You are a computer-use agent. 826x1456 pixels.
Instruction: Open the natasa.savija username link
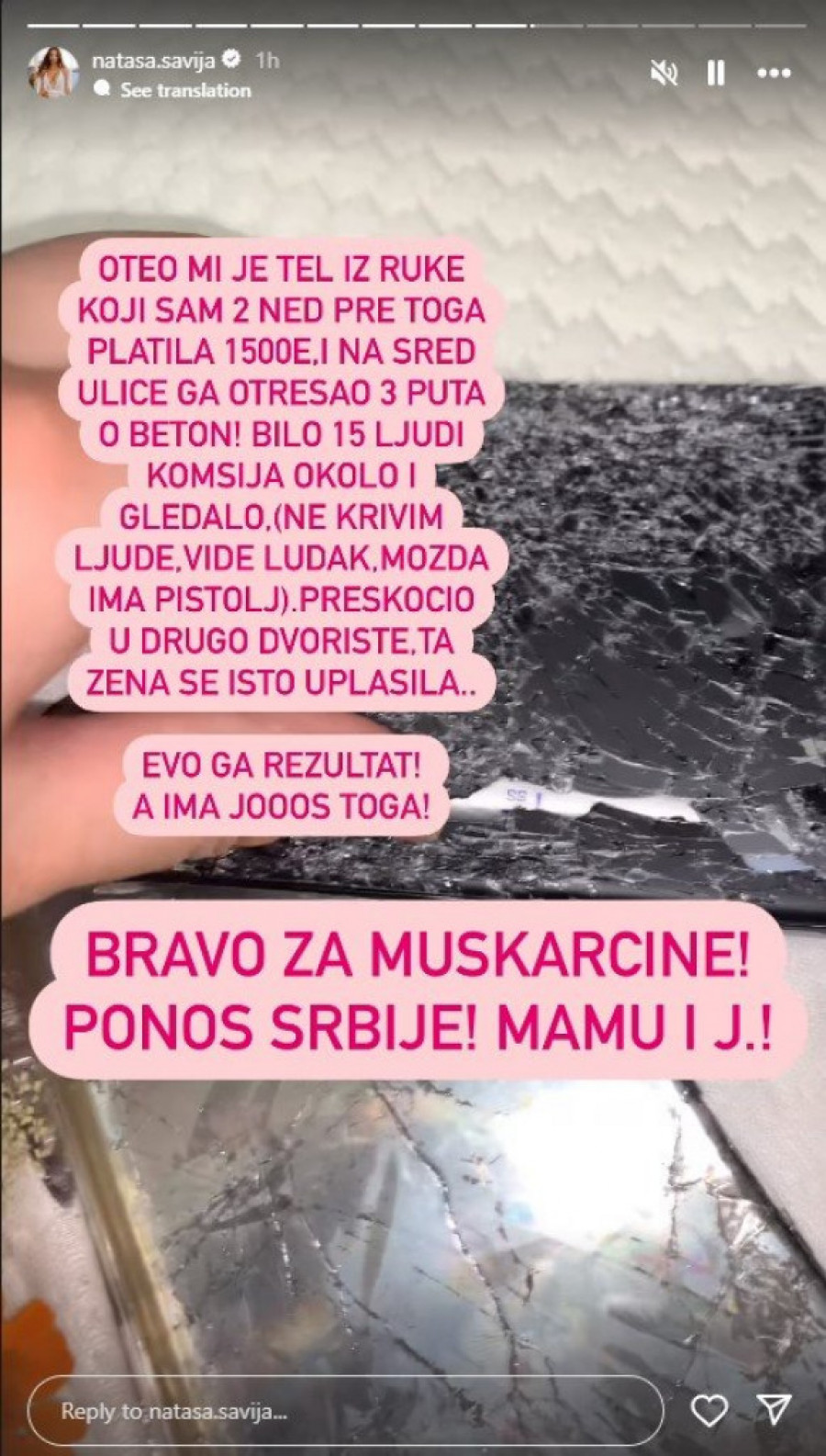153,61
